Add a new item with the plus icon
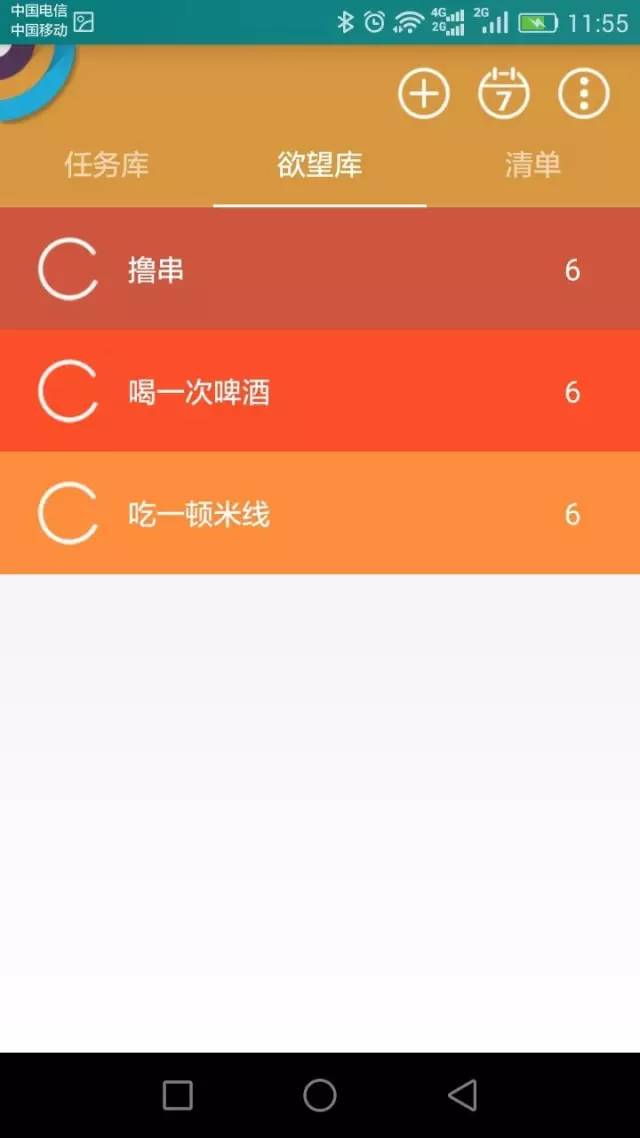 (424, 94)
